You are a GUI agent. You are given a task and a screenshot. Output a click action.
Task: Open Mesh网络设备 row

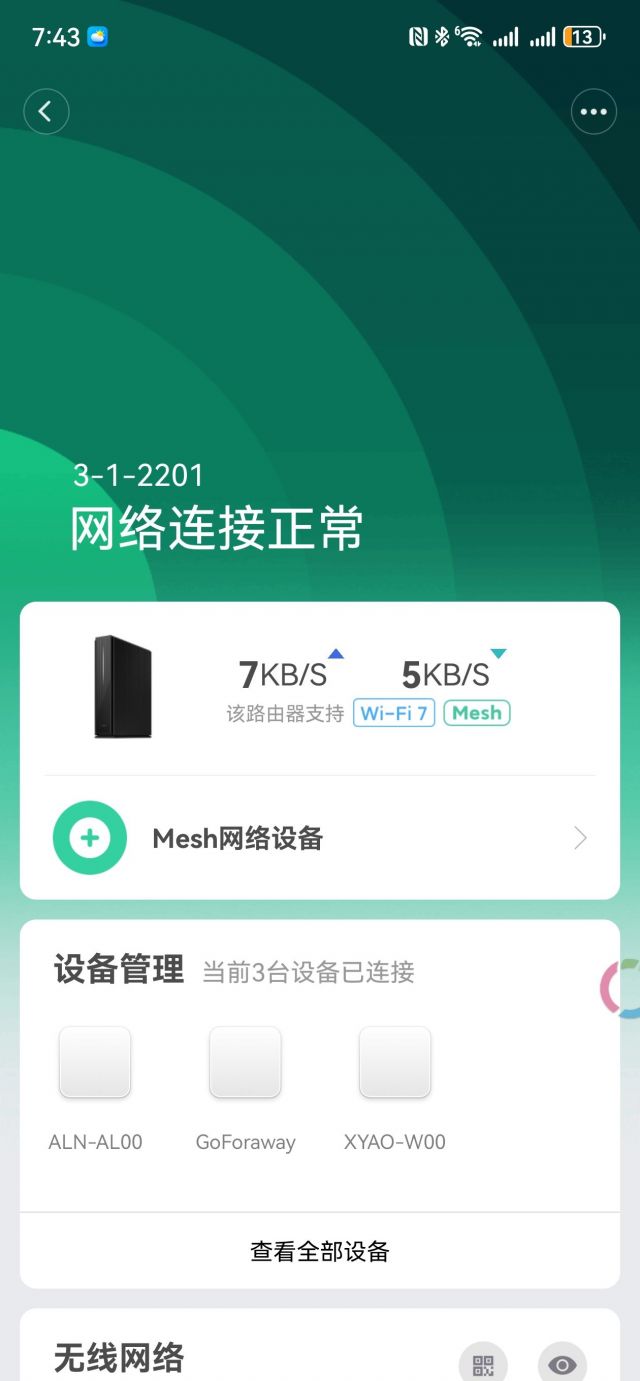[x=320, y=838]
